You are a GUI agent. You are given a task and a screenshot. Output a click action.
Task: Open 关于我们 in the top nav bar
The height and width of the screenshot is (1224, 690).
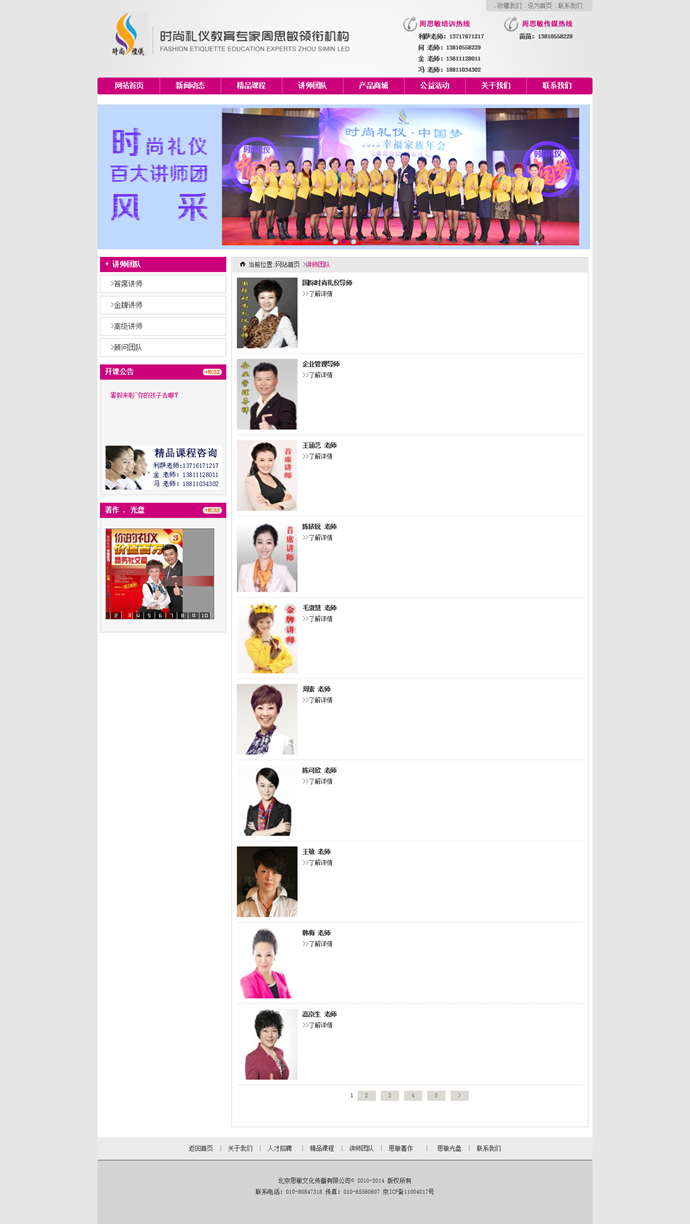tap(495, 86)
